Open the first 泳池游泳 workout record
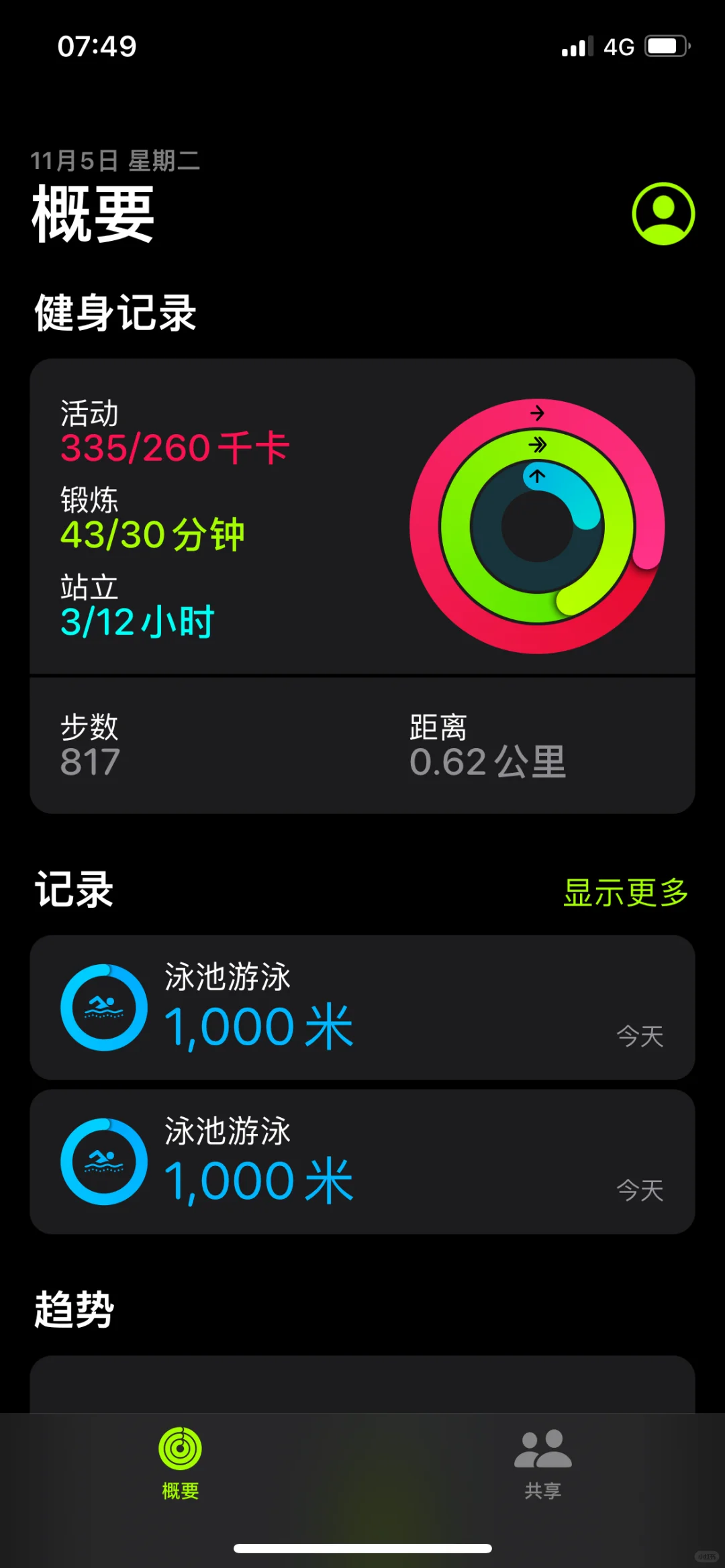This screenshot has width=725, height=1568. tap(362, 1007)
